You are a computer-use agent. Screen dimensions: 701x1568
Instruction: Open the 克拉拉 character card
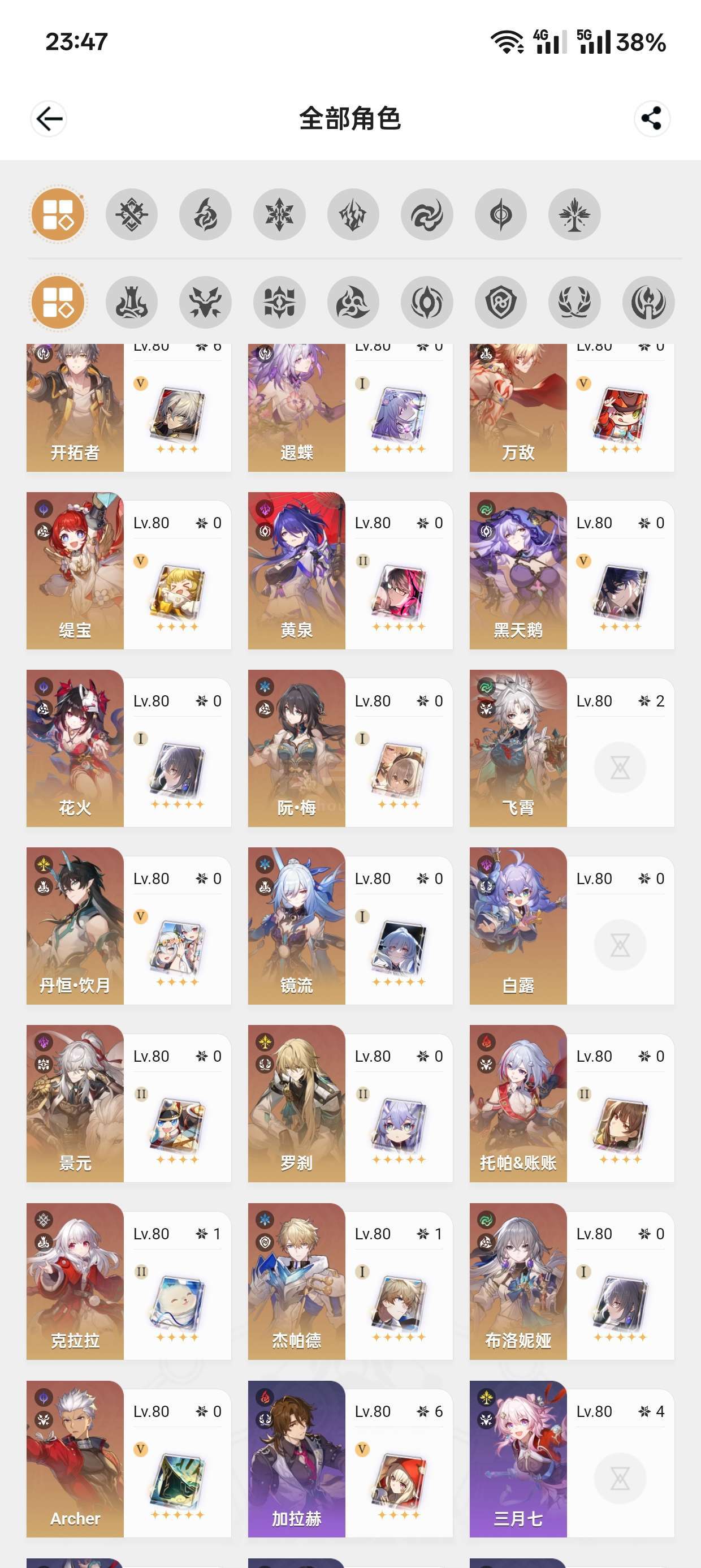click(x=129, y=1282)
